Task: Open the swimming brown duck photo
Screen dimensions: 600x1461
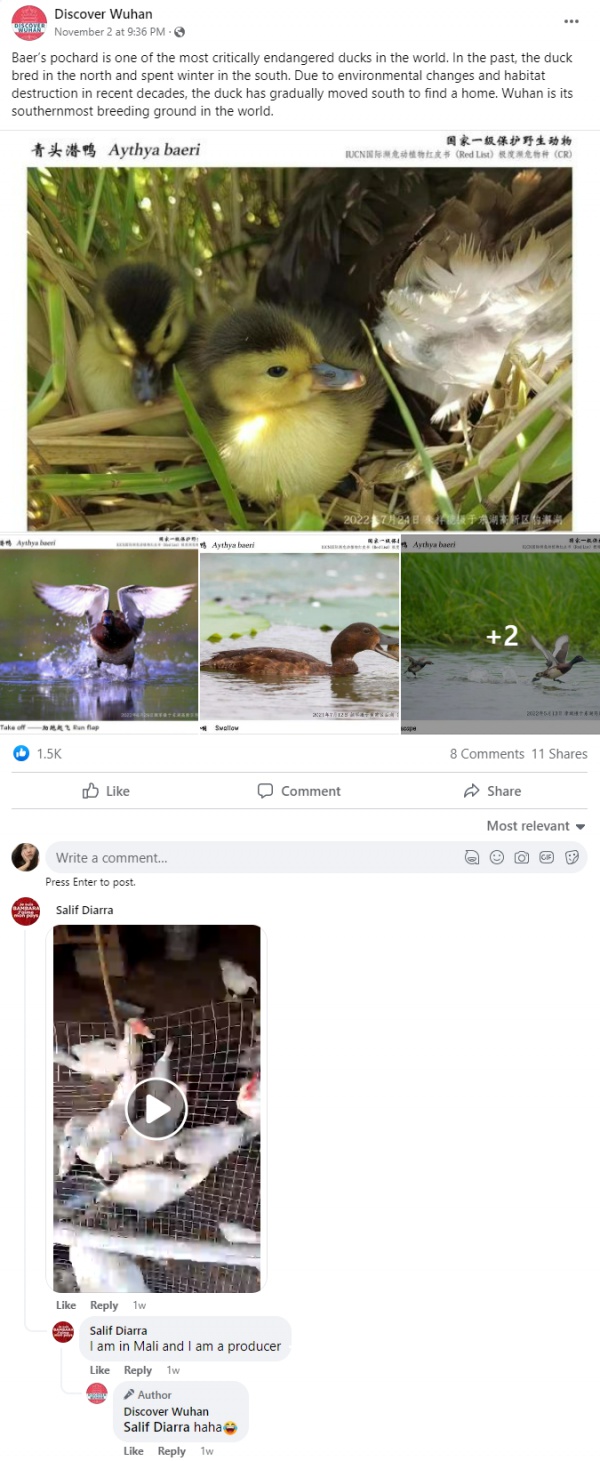Action: pos(299,636)
